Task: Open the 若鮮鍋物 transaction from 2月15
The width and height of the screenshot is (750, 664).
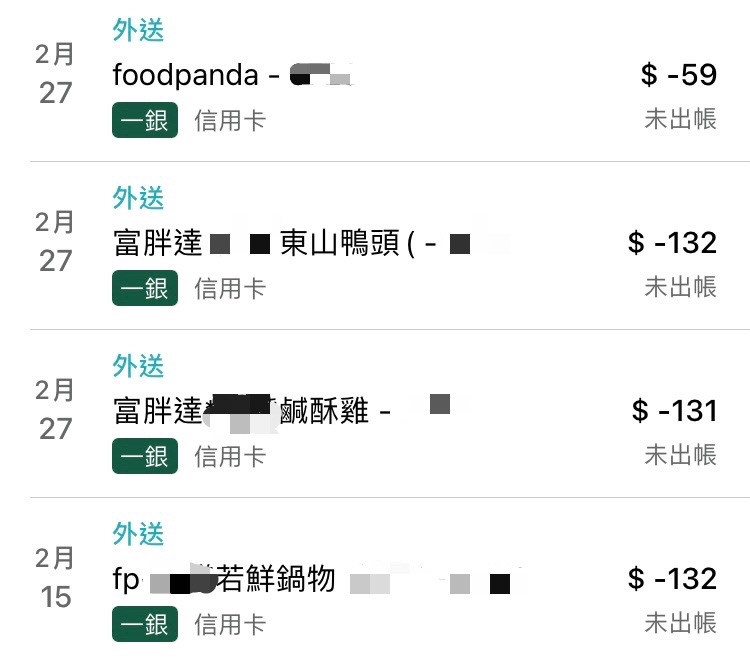Action: tap(375, 579)
